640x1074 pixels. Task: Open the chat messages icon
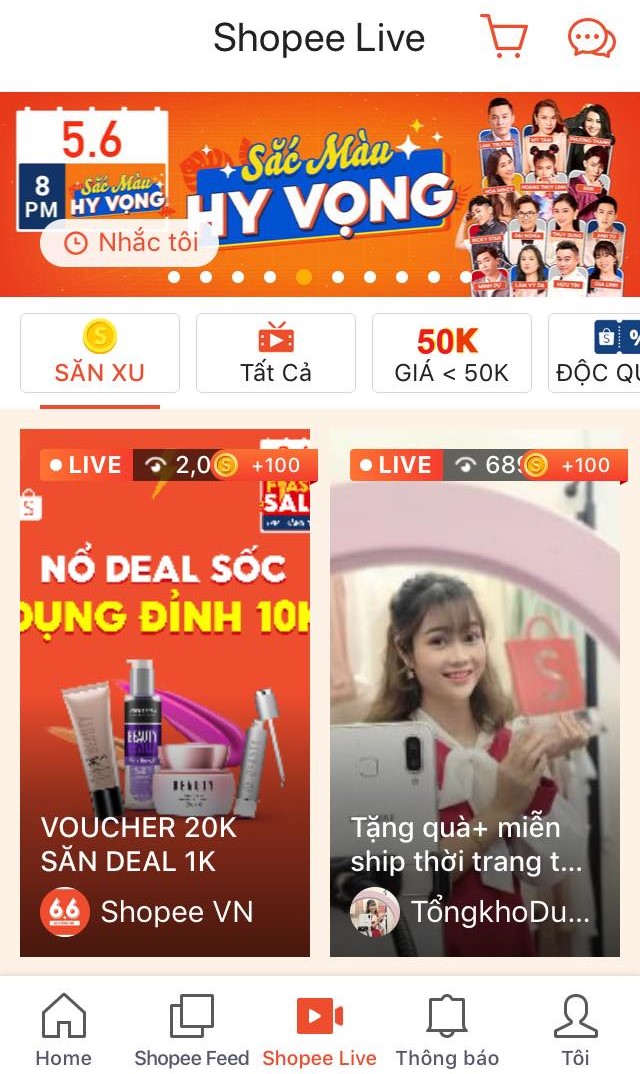[591, 38]
